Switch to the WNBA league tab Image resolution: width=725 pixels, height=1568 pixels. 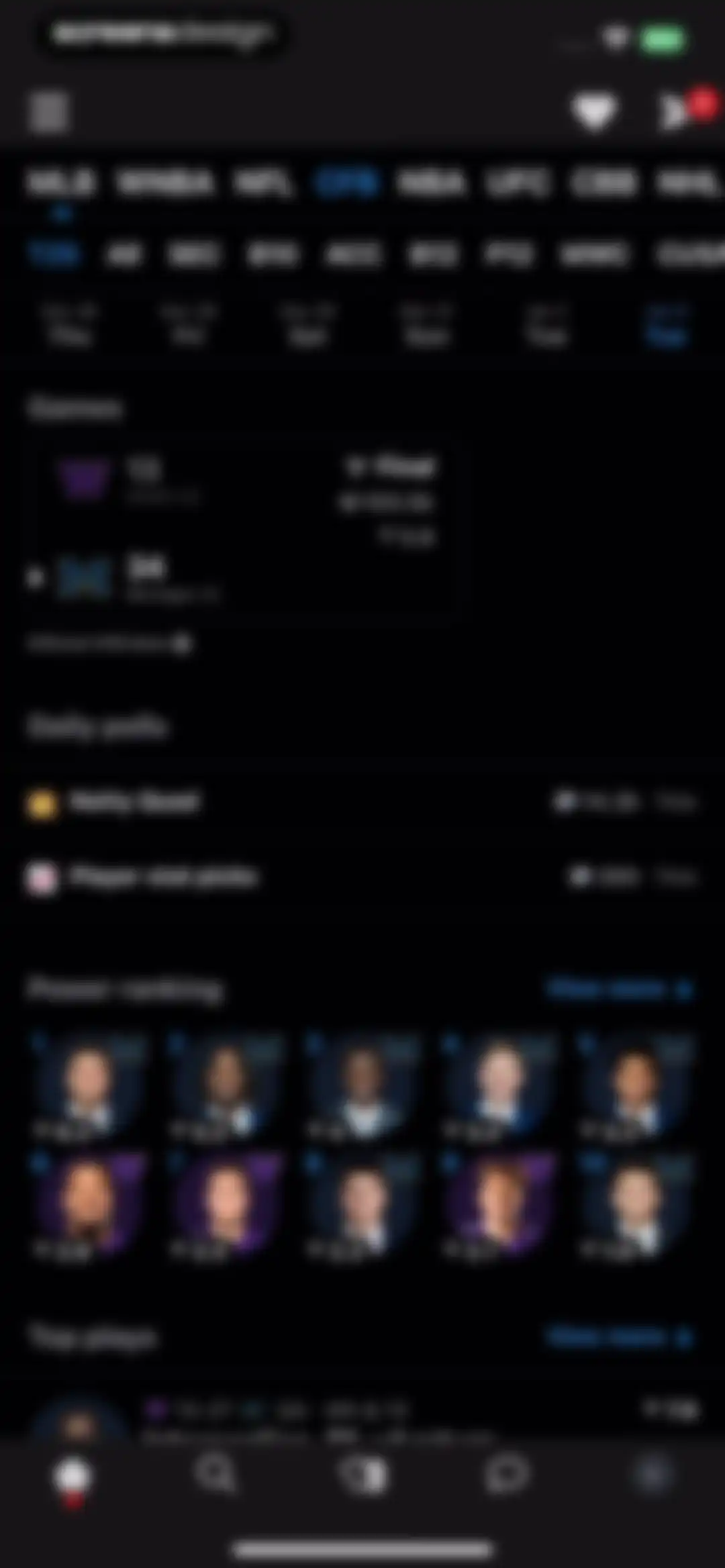(x=166, y=183)
